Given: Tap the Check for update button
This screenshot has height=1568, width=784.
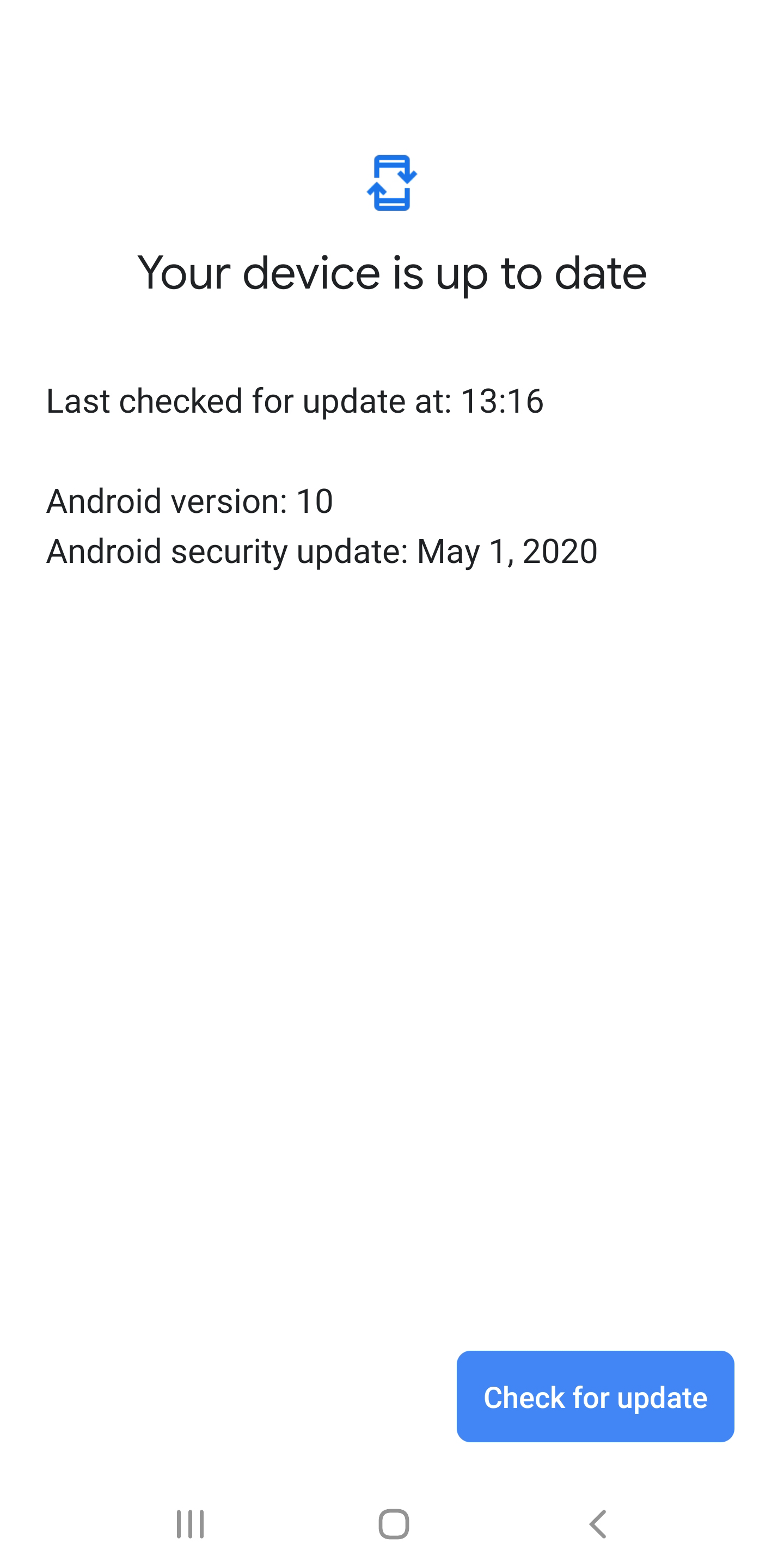Looking at the screenshot, I should (x=595, y=1396).
